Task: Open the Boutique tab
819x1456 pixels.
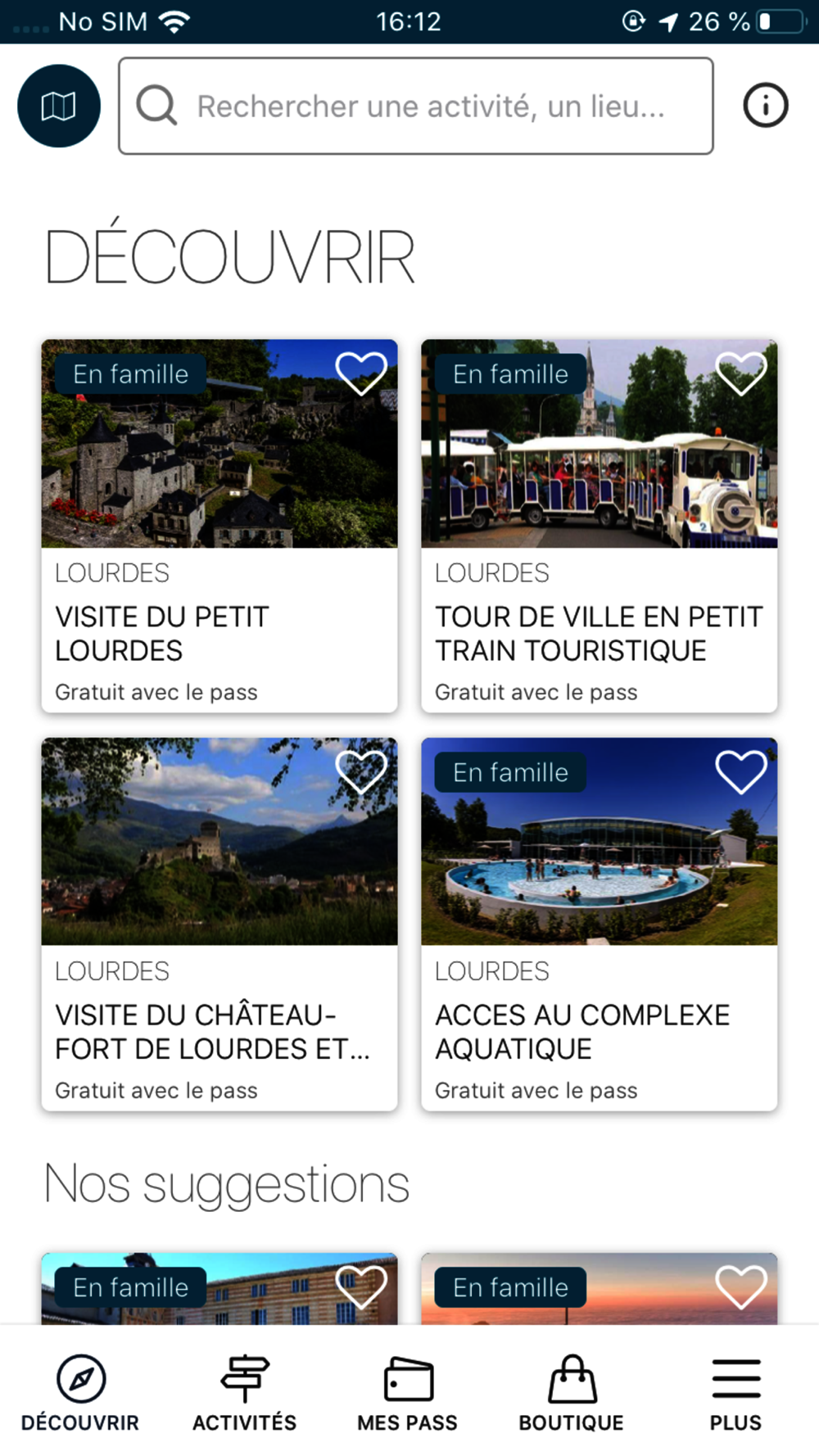Action: coord(572,1393)
